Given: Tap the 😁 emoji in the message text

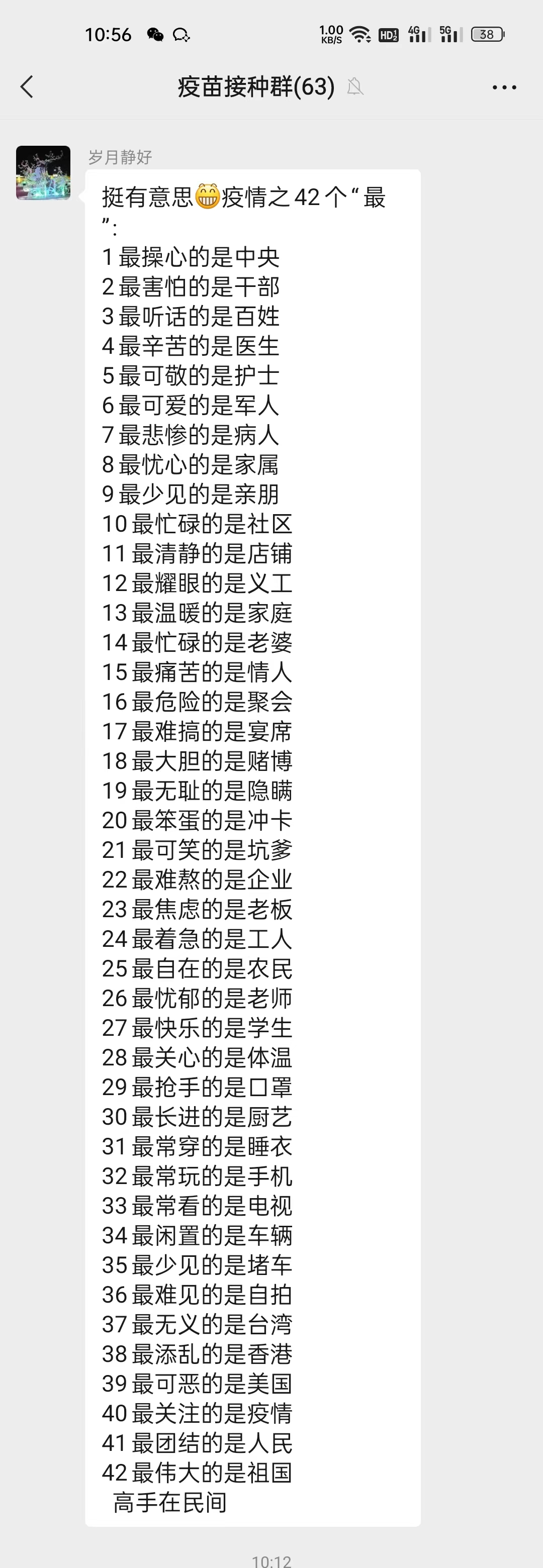Looking at the screenshot, I should pos(209,196).
